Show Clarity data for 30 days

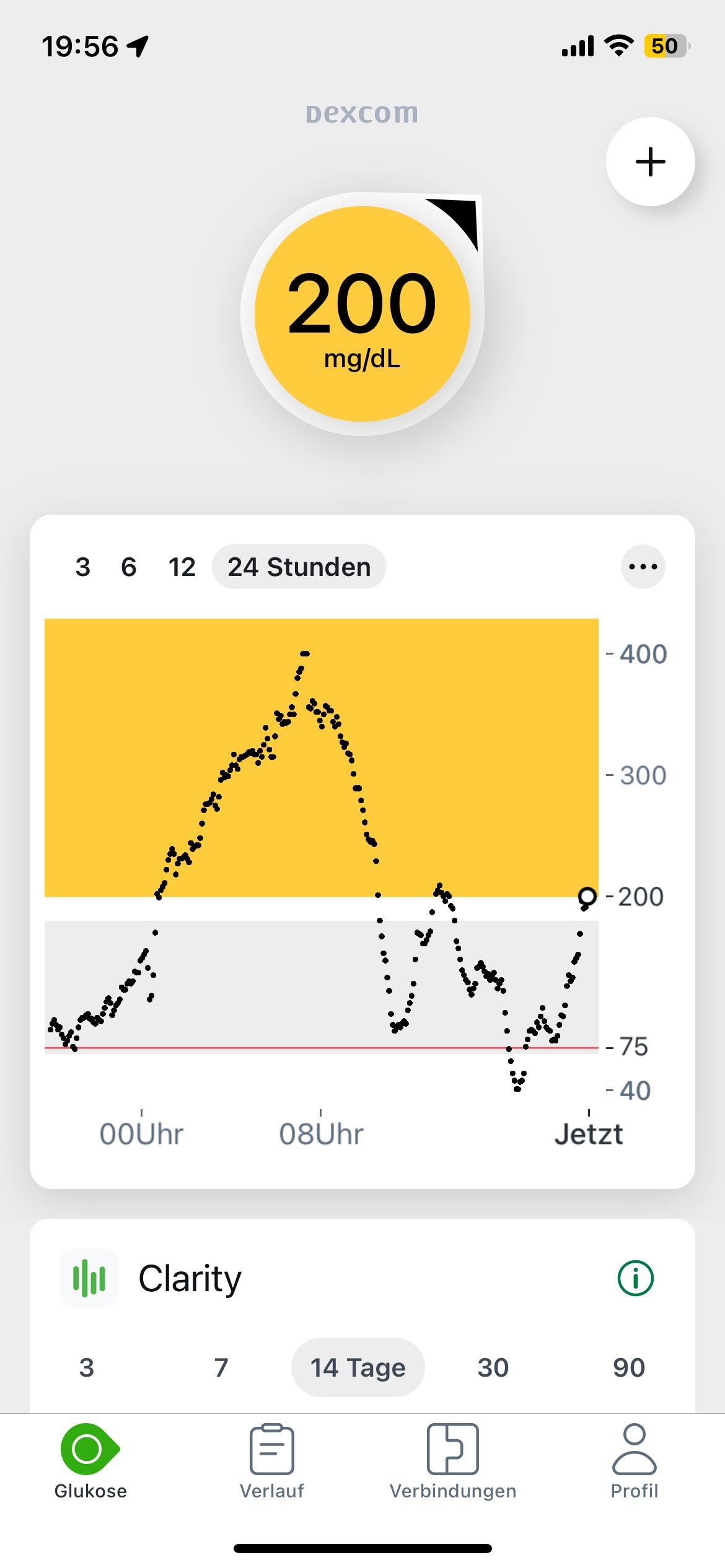[x=493, y=1367]
